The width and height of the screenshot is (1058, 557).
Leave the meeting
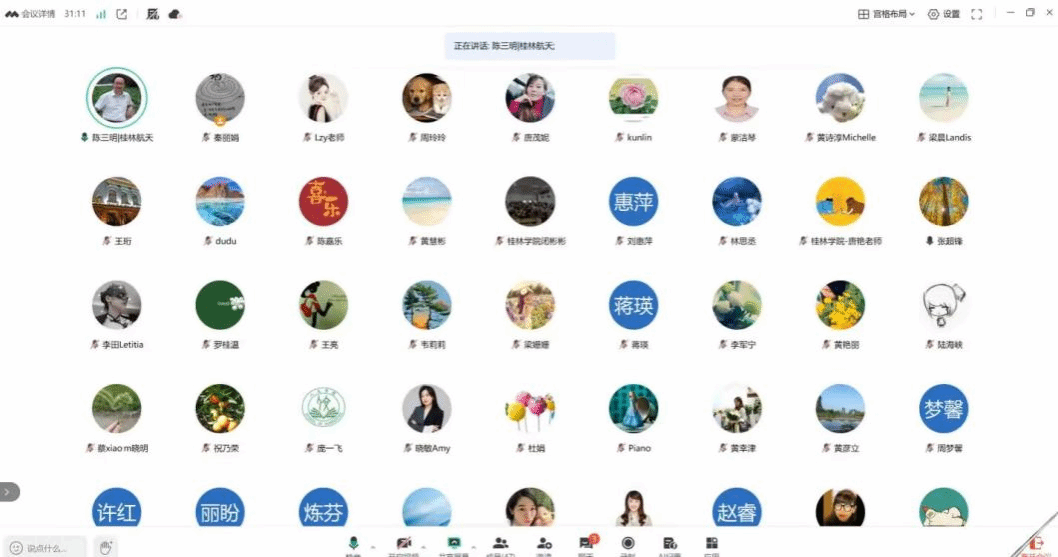pos(1034,545)
